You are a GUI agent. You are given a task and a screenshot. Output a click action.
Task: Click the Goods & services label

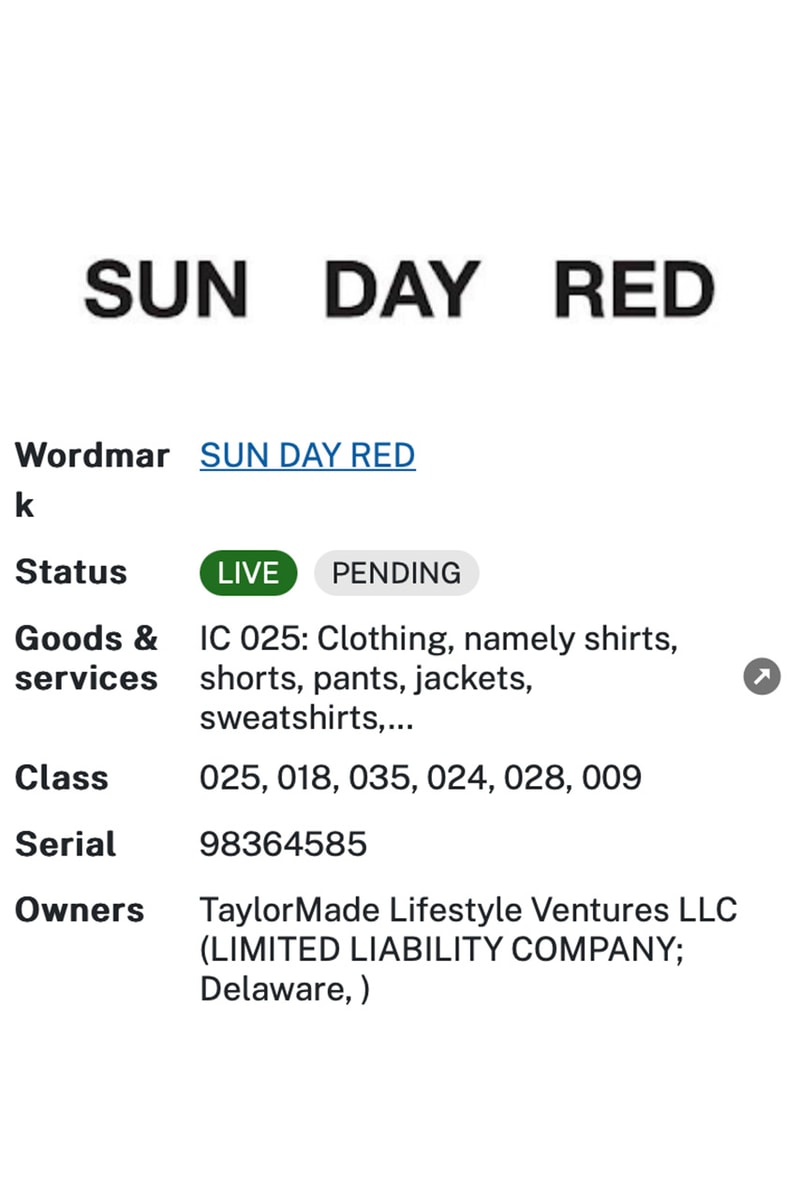(x=86, y=657)
